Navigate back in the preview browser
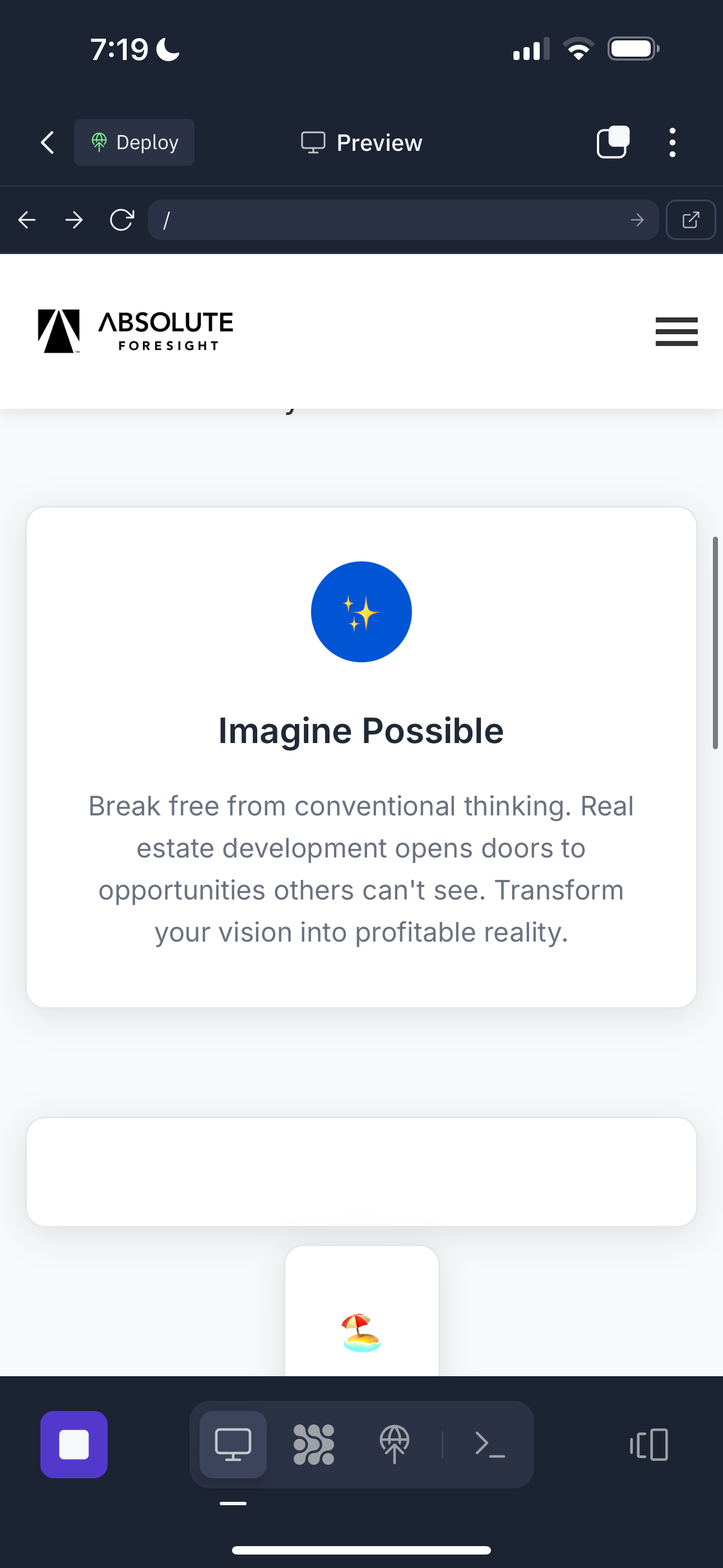The height and width of the screenshot is (1568, 723). click(x=27, y=220)
